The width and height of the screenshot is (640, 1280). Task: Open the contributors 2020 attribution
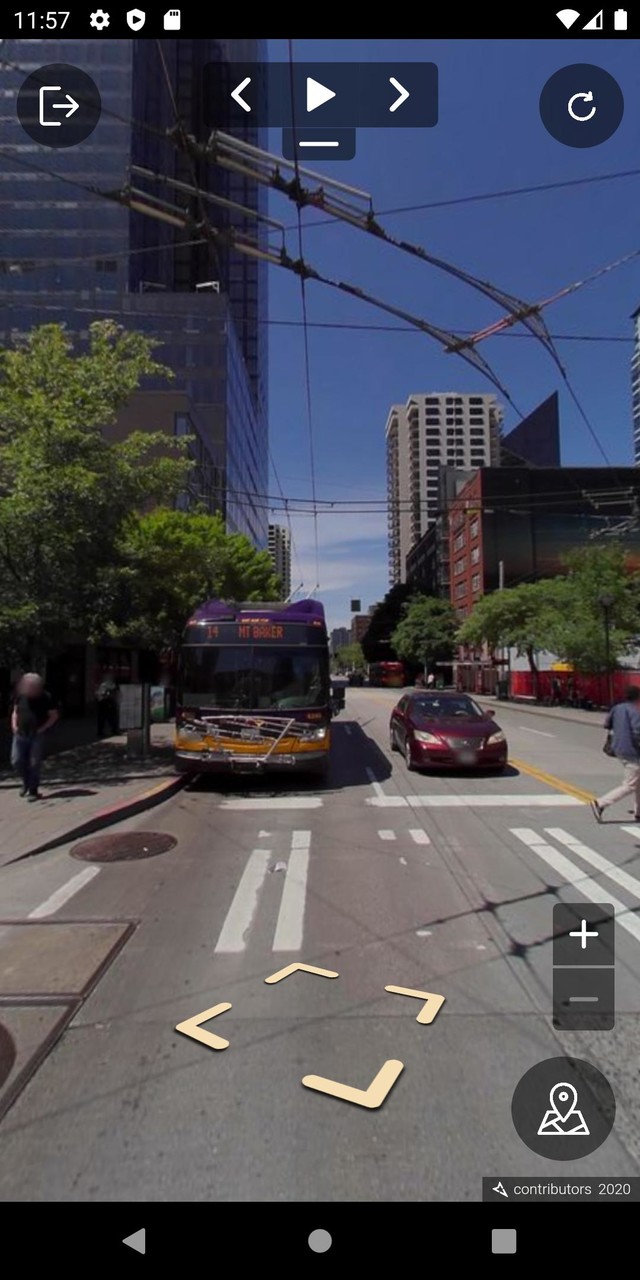pos(562,1189)
